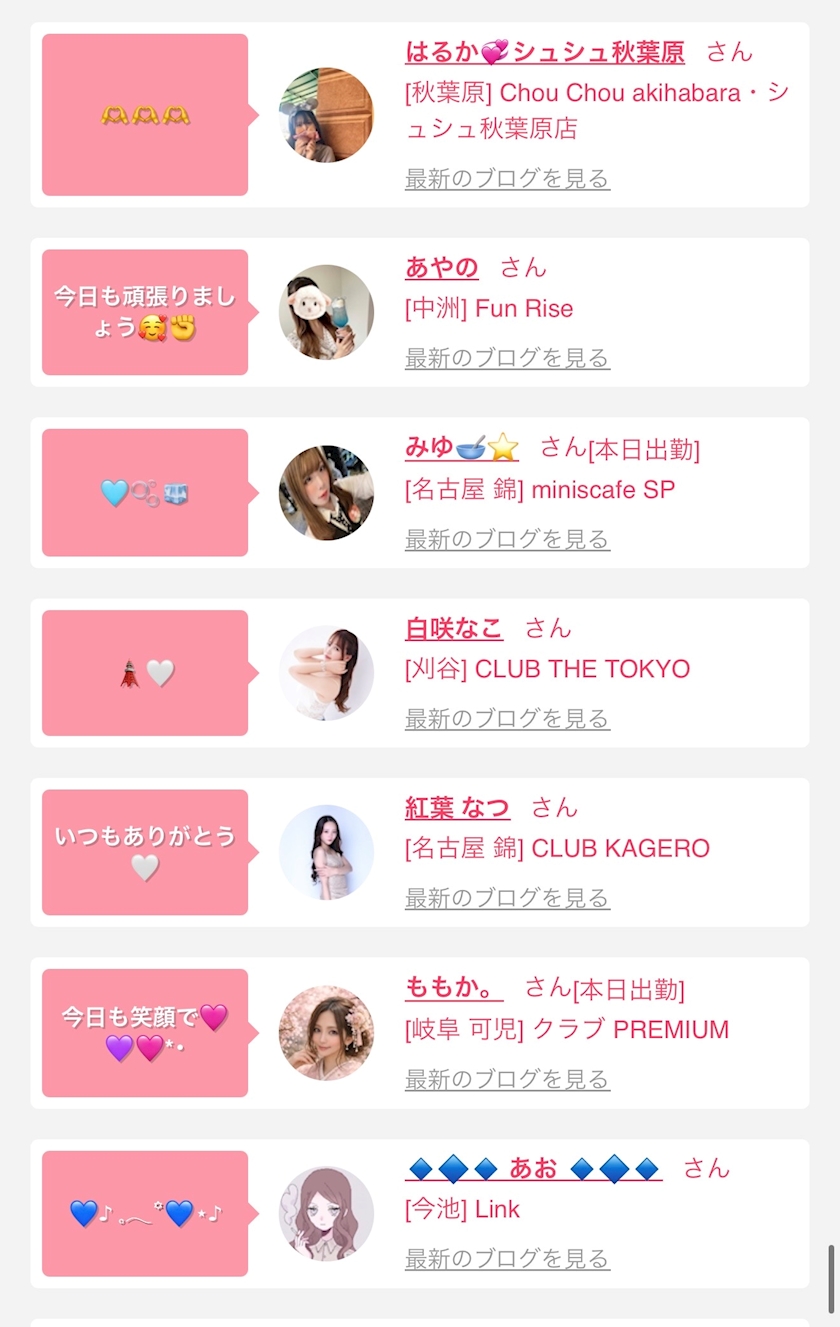Tap あやの's profile photo
Screen dimensions: 840x1327
(x=326, y=312)
